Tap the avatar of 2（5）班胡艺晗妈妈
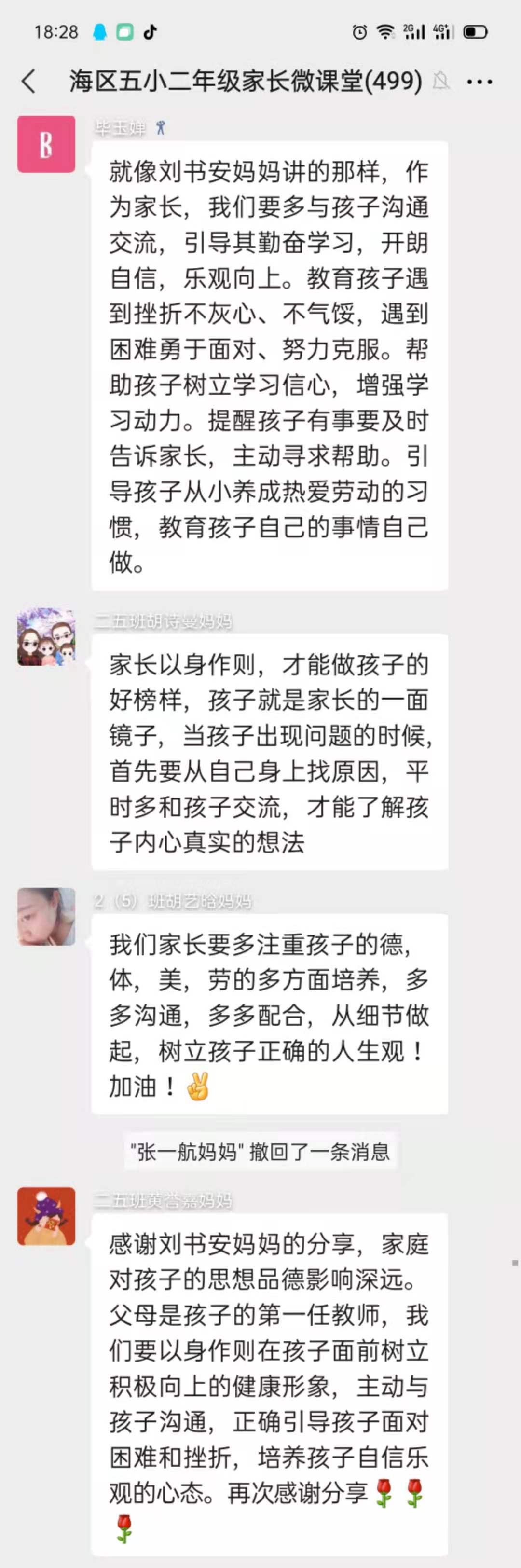 point(46,917)
